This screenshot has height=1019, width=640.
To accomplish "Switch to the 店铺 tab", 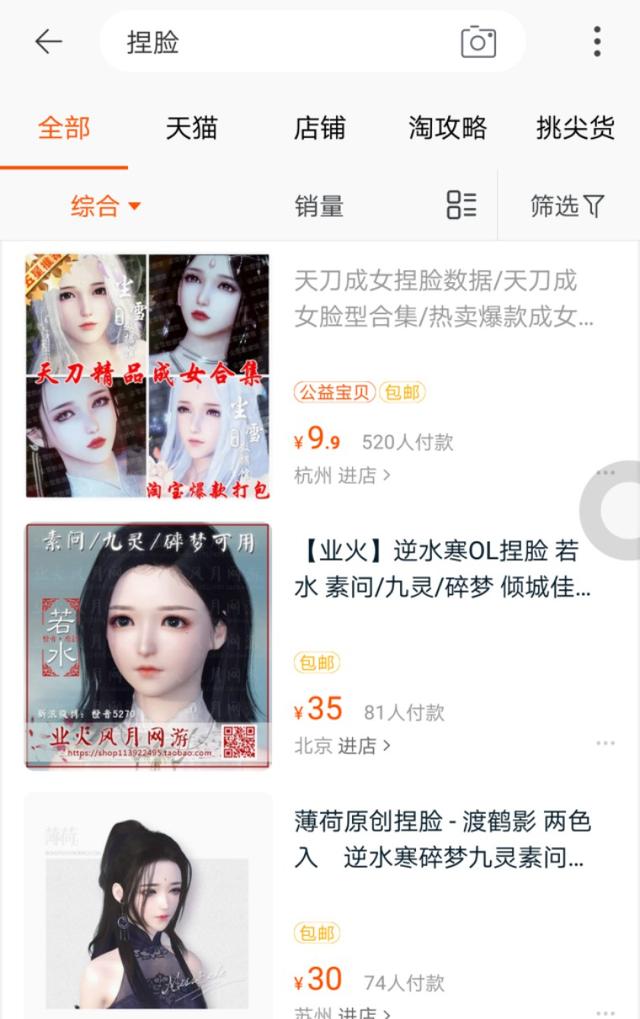I will pos(319,128).
